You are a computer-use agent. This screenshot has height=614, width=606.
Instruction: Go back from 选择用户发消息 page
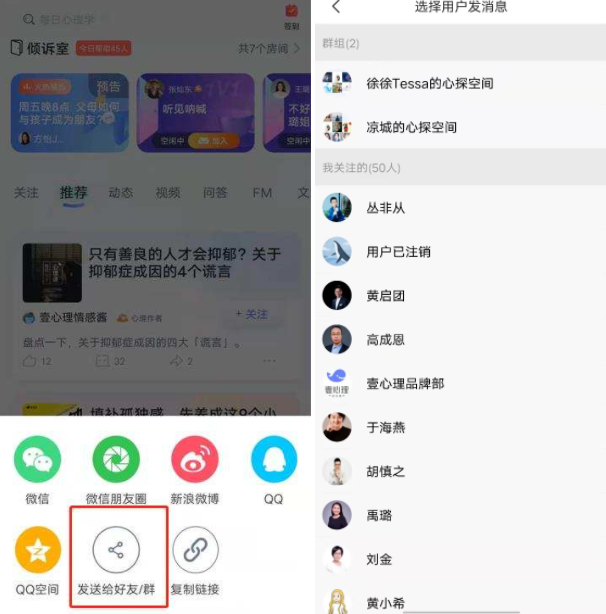pyautogui.click(x=336, y=8)
